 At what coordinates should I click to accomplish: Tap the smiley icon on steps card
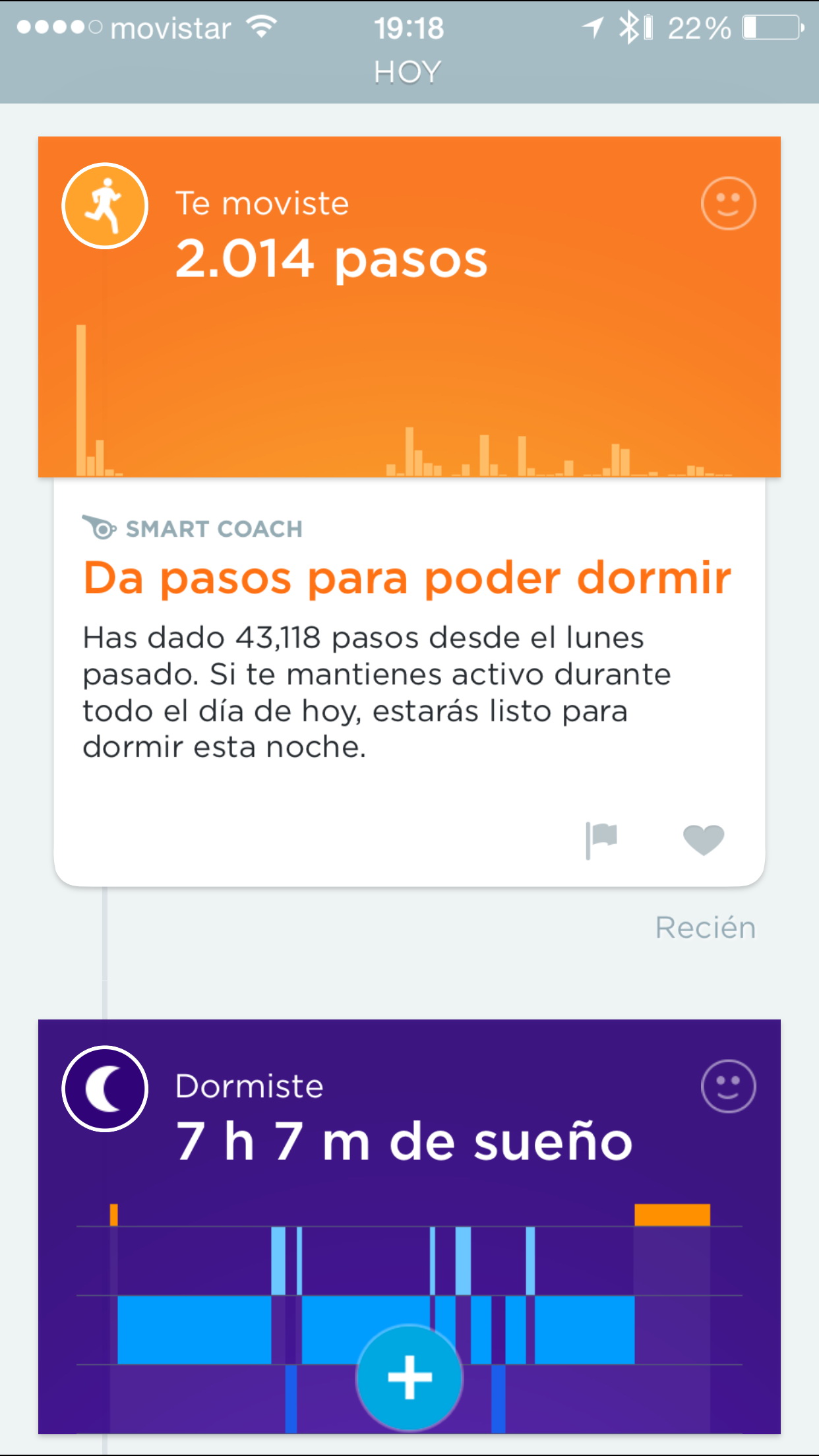(728, 203)
